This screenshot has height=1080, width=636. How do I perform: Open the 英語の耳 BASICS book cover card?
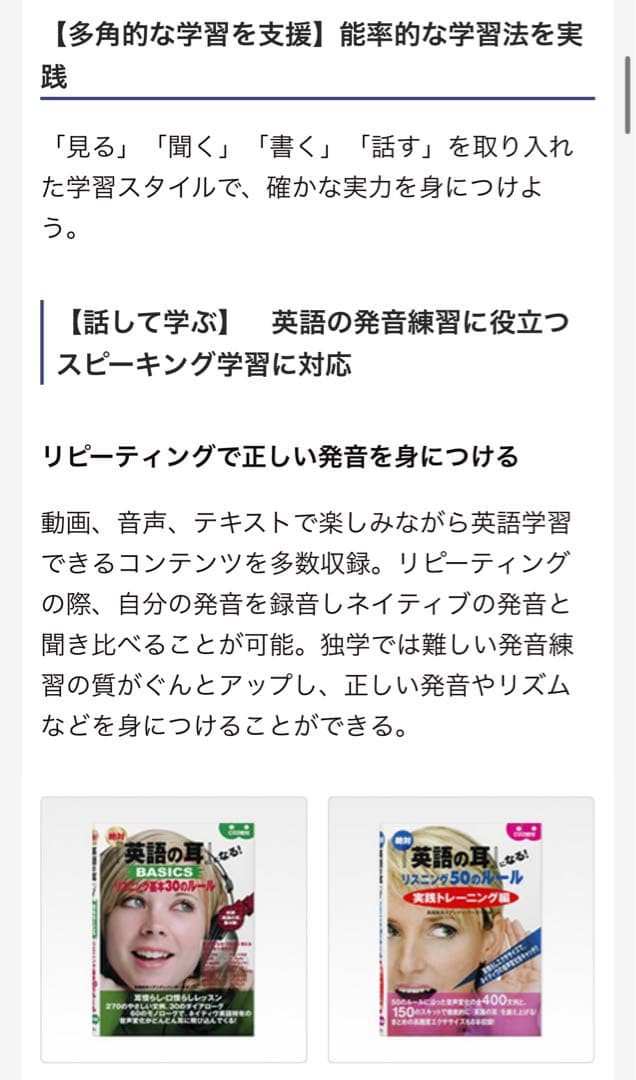pyautogui.click(x=173, y=928)
